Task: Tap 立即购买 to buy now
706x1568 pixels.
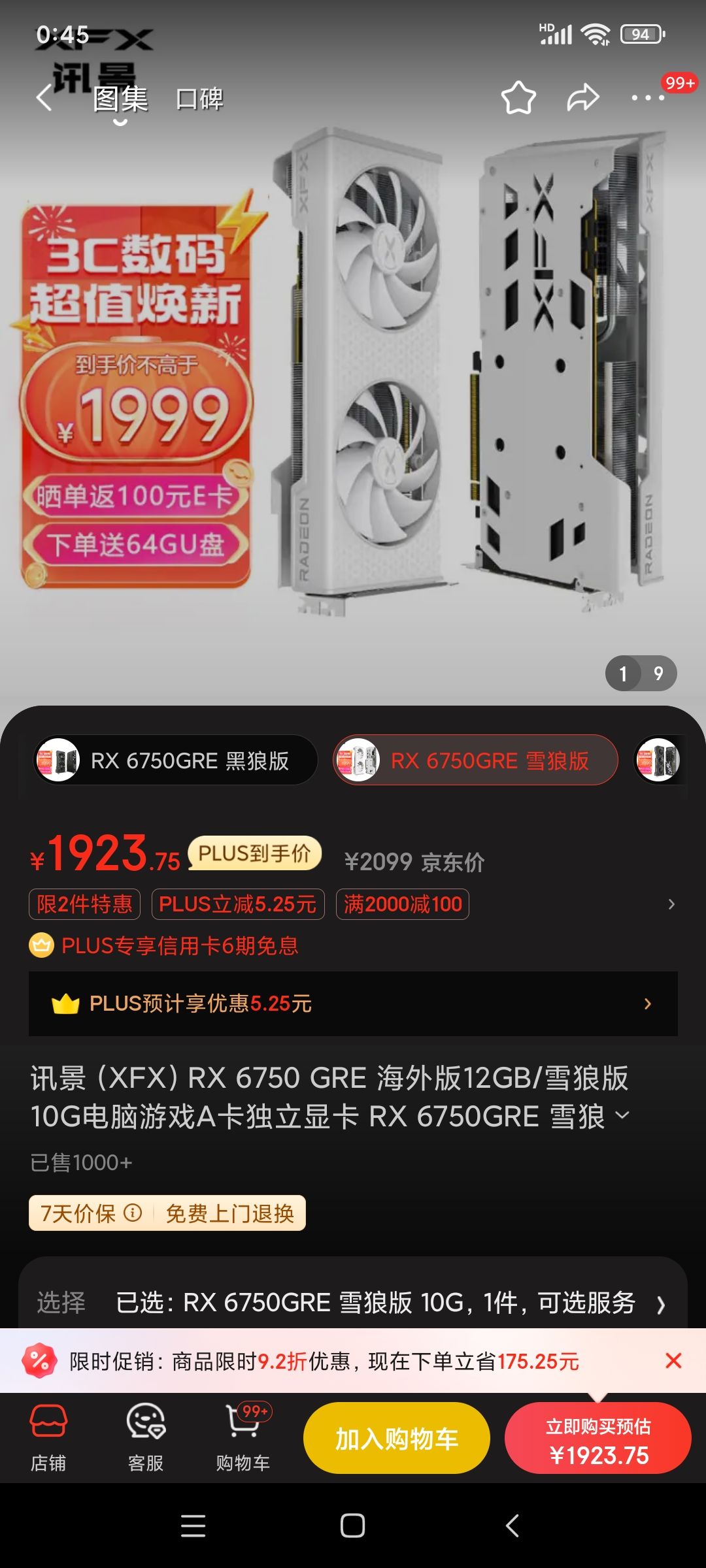Action: (x=599, y=1439)
